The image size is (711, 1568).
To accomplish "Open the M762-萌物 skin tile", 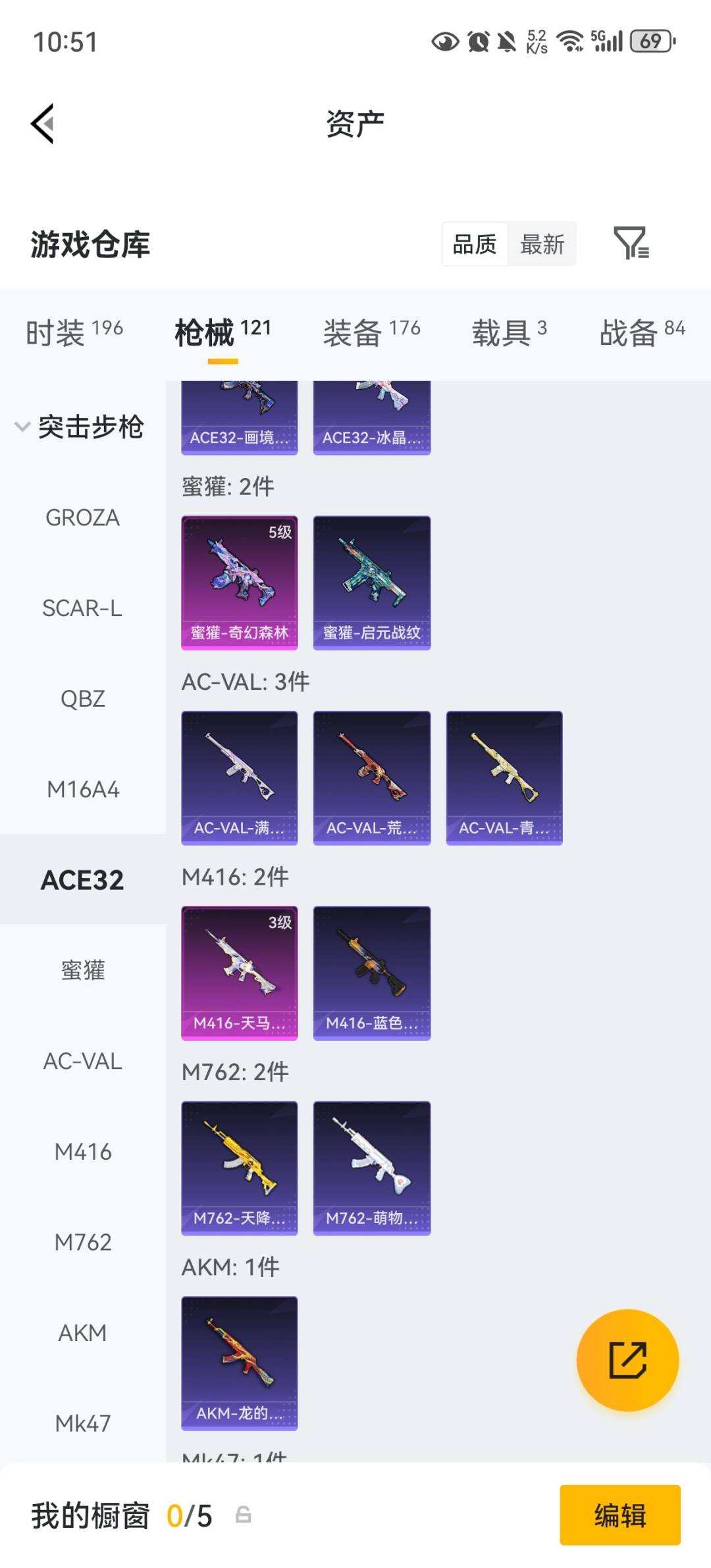I will [x=372, y=1168].
